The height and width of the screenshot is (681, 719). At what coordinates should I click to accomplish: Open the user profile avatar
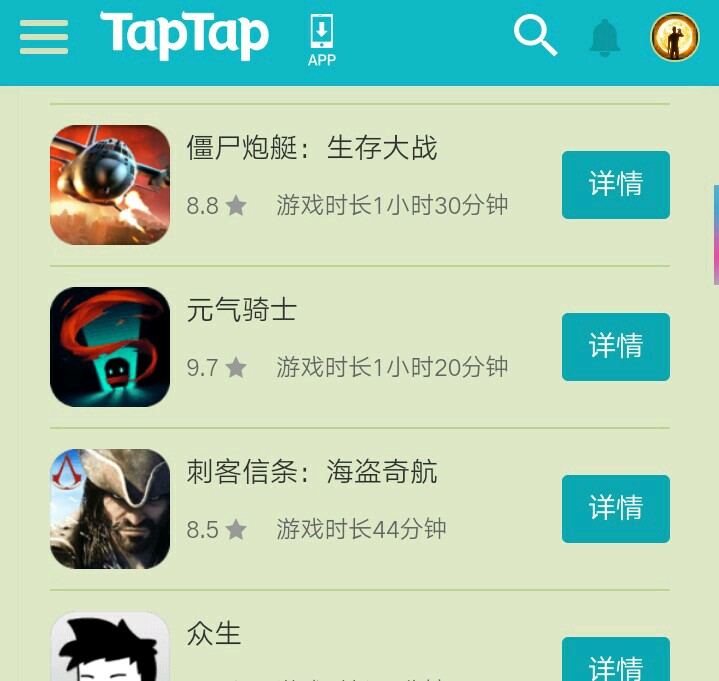[x=675, y=37]
